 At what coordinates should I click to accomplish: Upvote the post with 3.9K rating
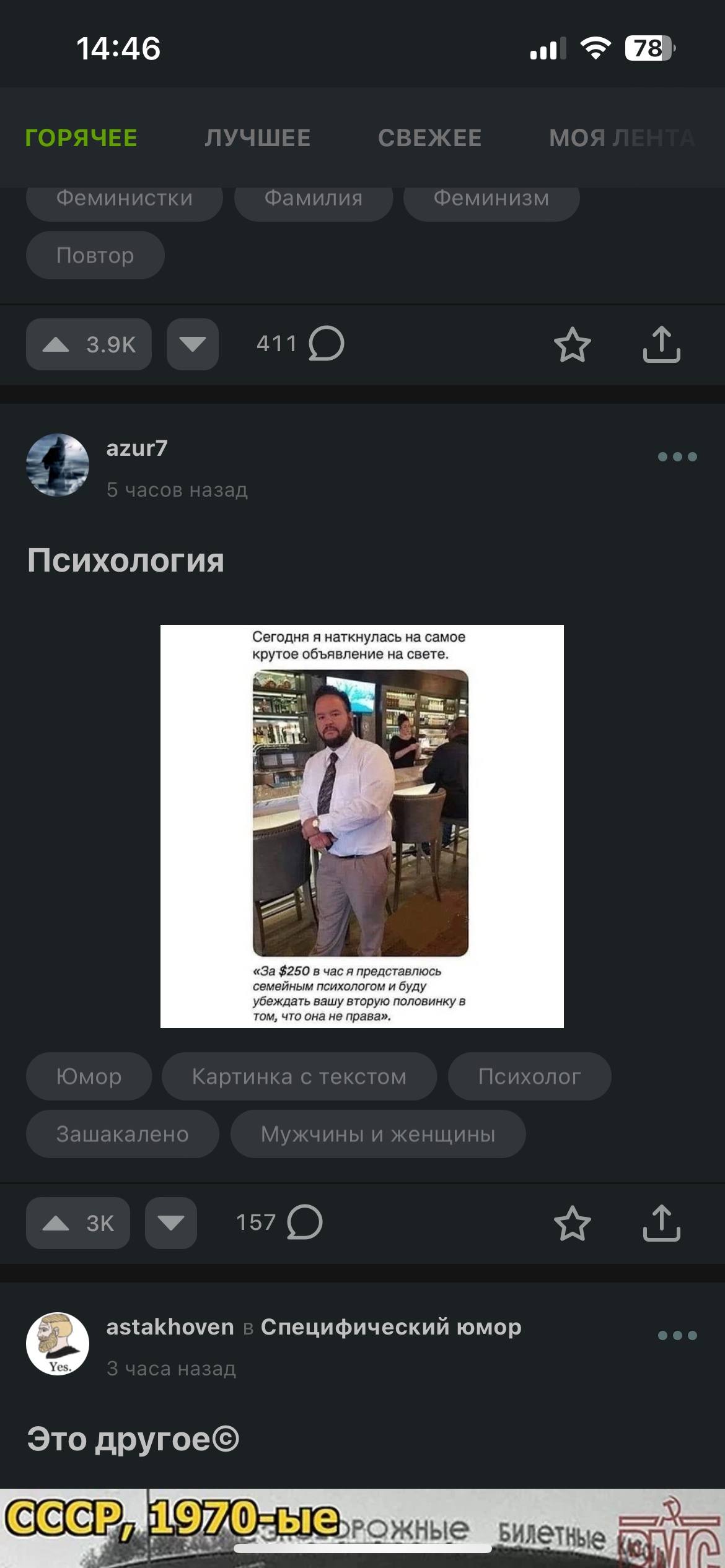click(x=89, y=344)
